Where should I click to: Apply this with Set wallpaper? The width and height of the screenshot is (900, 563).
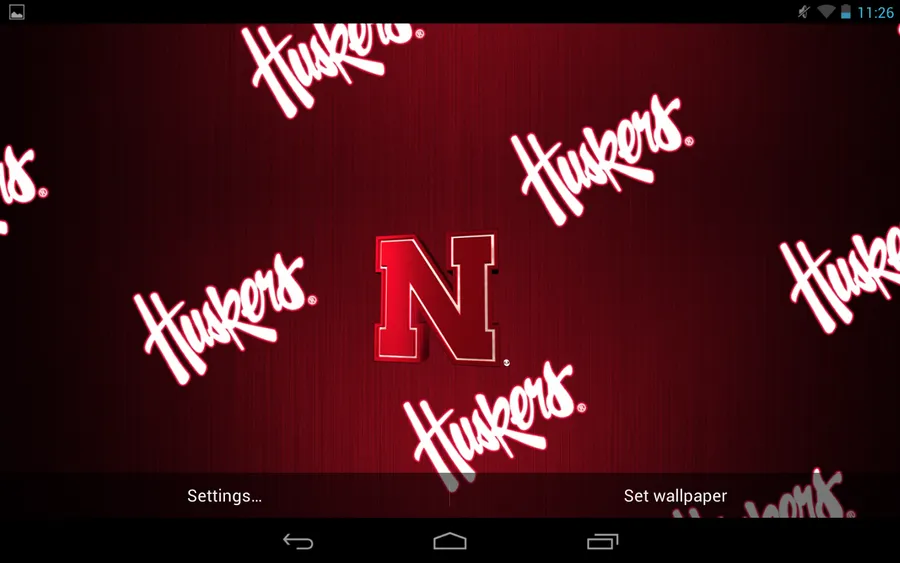coord(675,496)
